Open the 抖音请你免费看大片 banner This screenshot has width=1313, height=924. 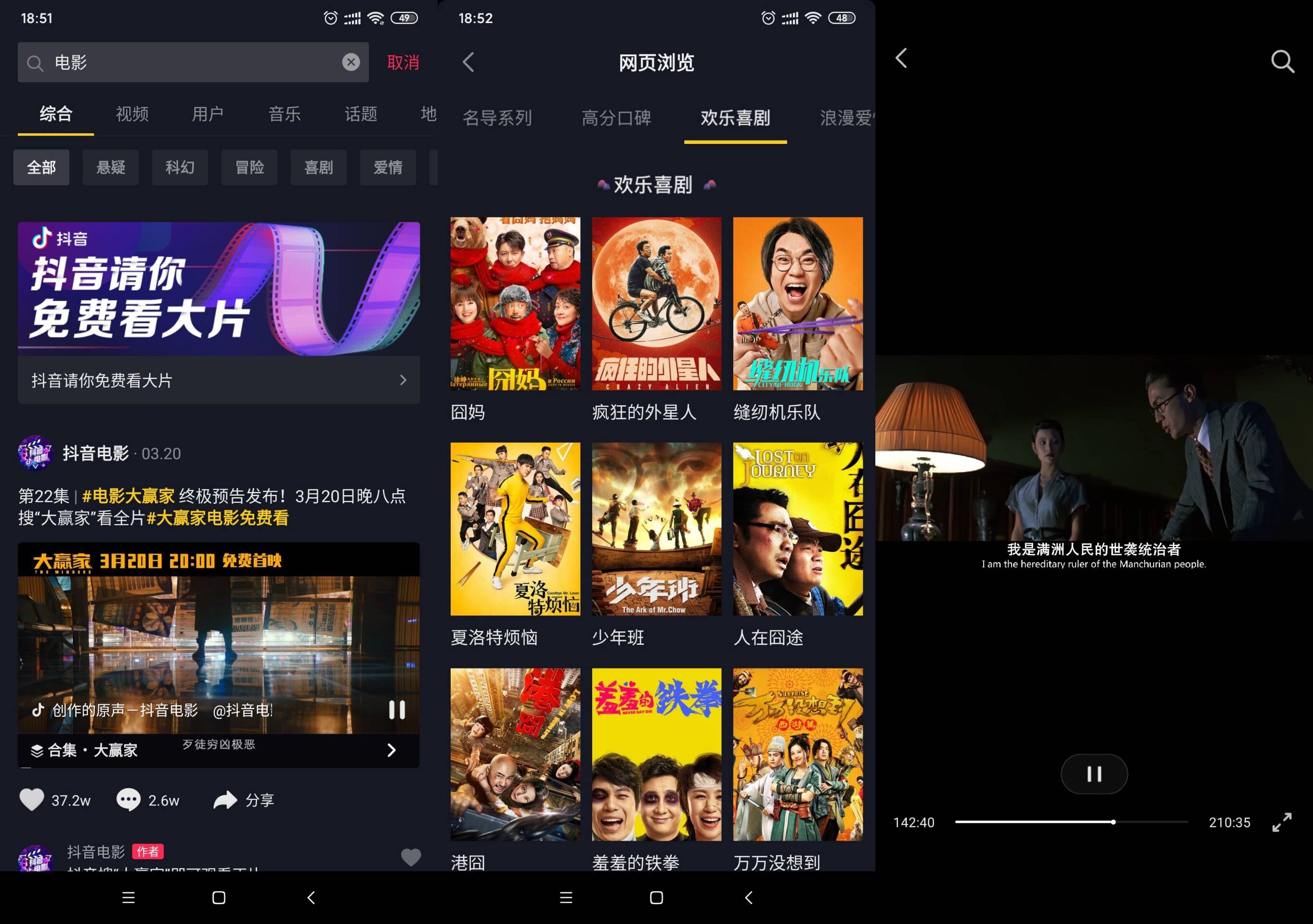[219, 312]
